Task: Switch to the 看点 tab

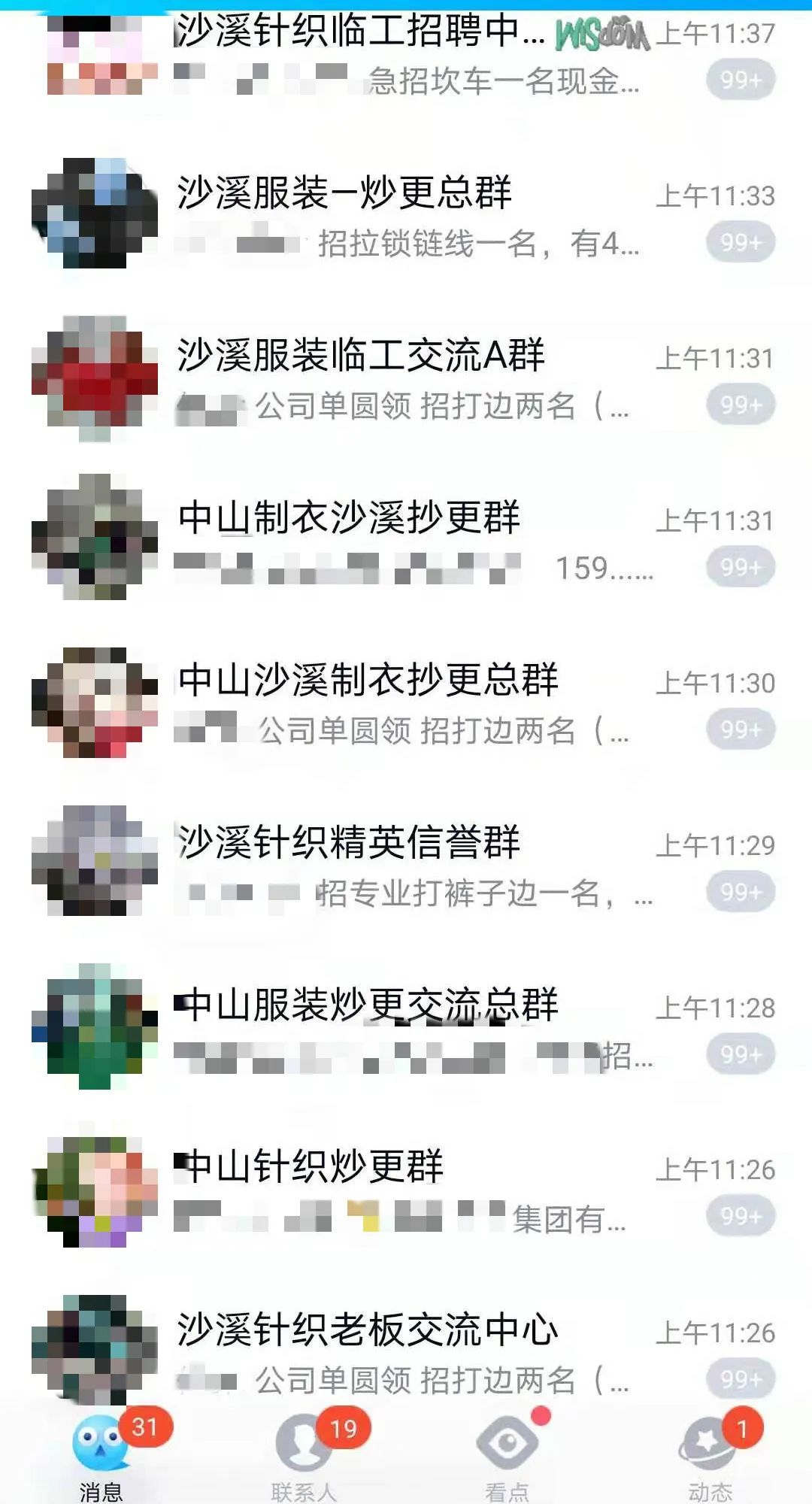Action: pos(507,1455)
